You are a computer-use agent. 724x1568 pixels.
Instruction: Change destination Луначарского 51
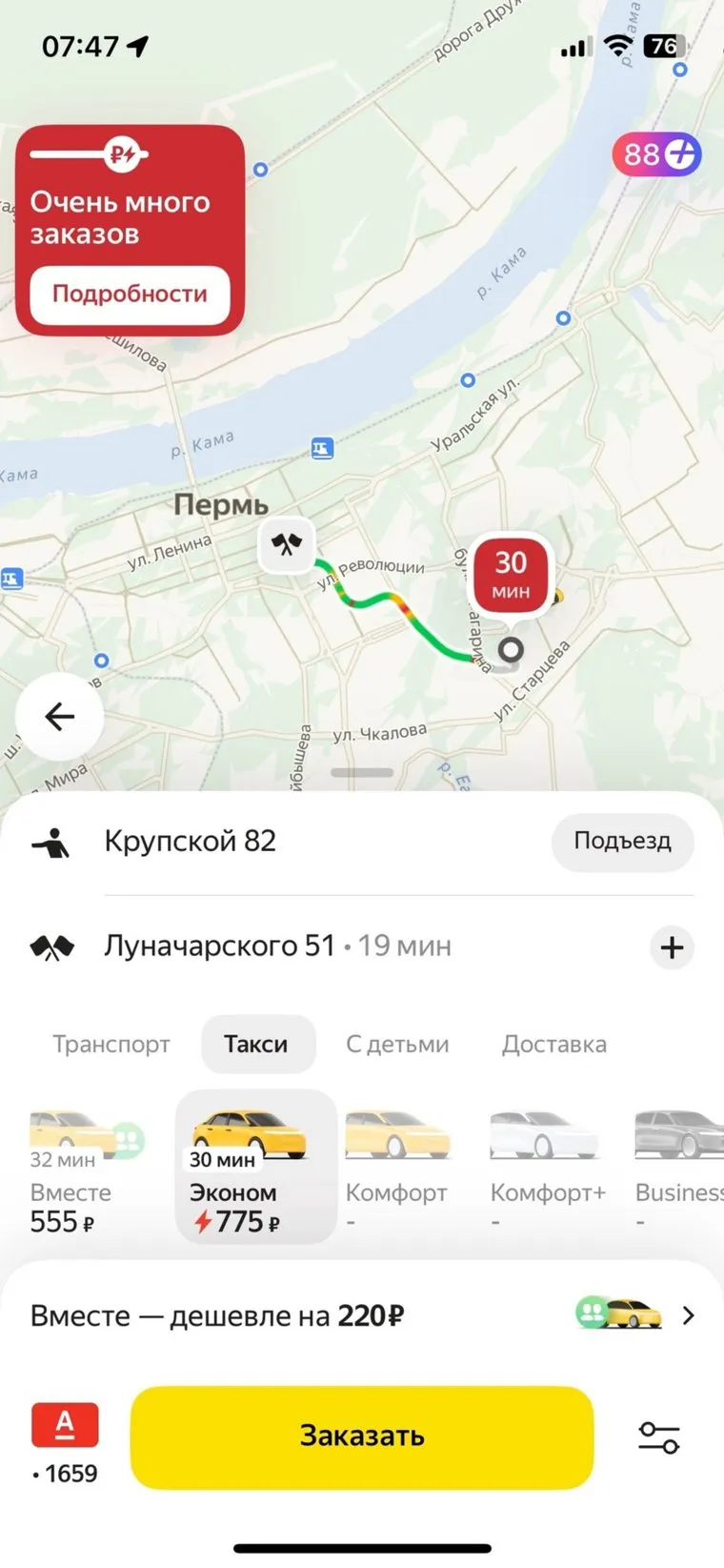click(220, 946)
